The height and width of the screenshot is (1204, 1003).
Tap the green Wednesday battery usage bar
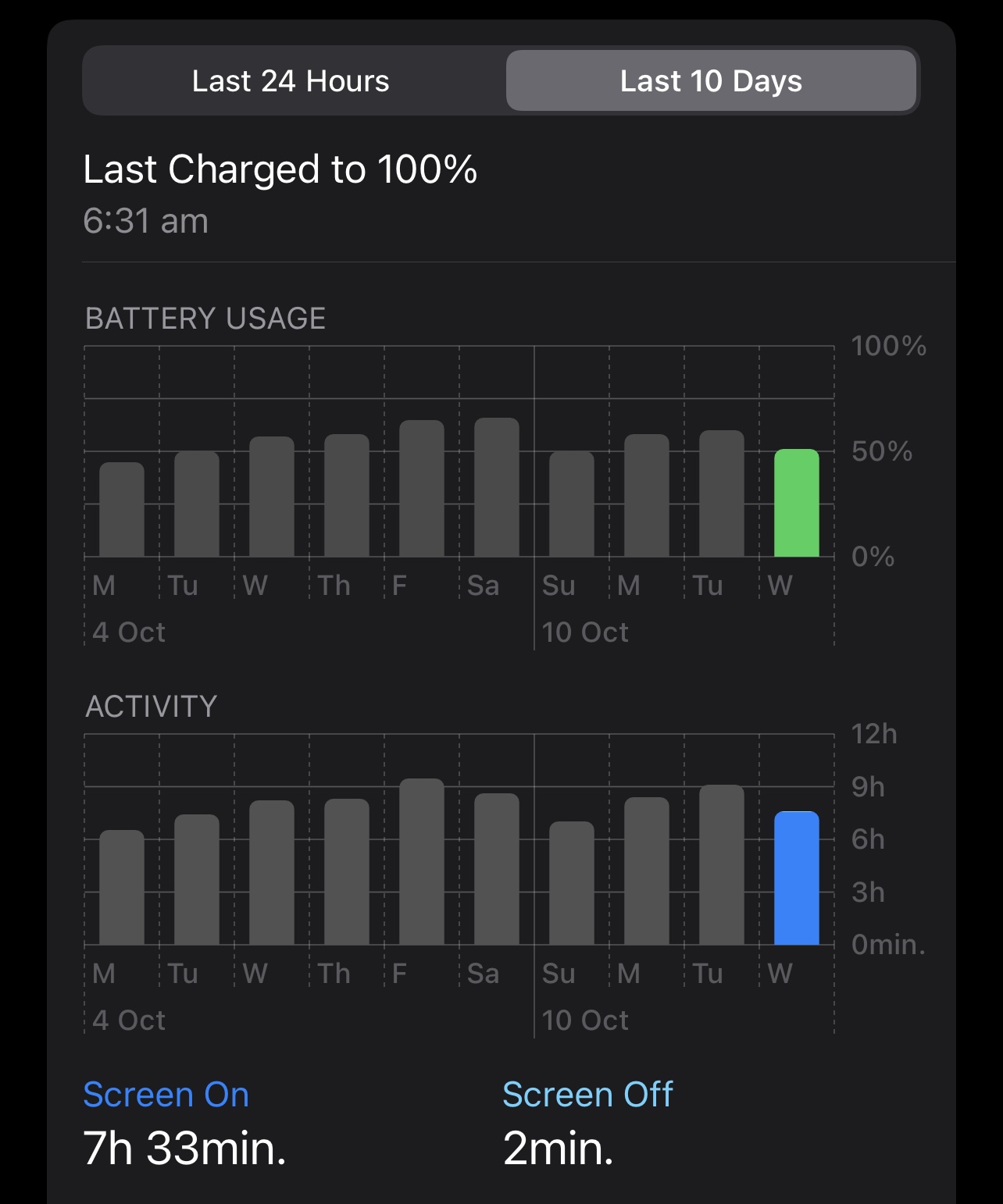(796, 504)
